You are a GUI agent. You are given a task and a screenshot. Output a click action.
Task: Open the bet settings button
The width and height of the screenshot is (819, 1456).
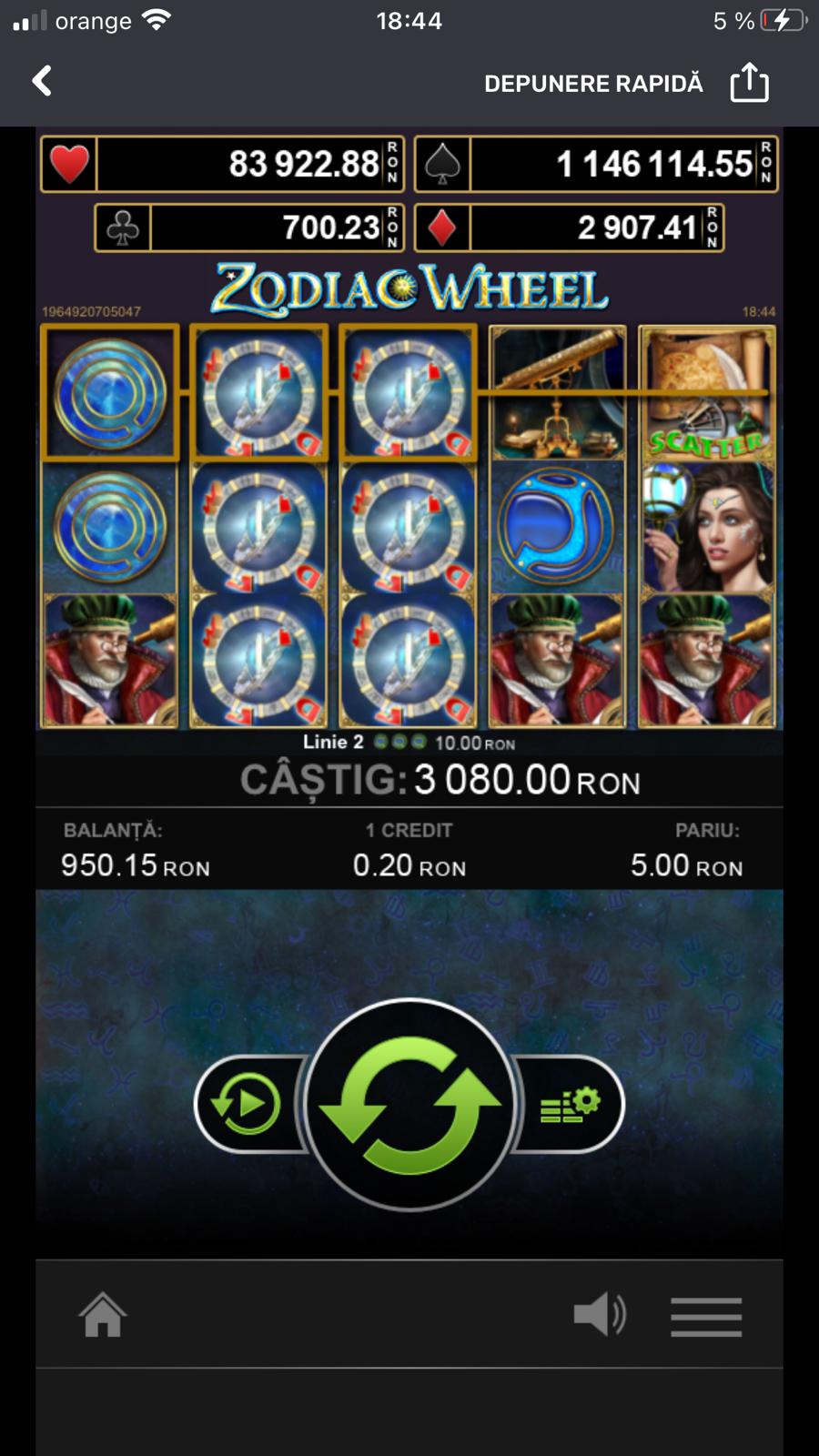click(x=570, y=1104)
